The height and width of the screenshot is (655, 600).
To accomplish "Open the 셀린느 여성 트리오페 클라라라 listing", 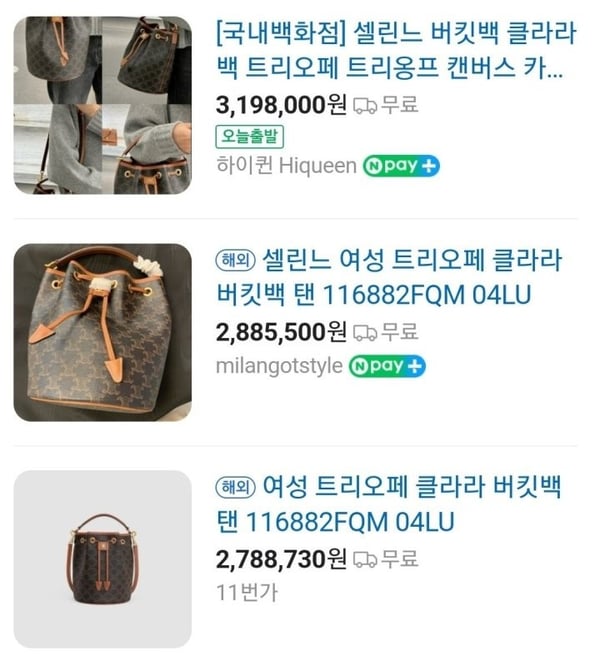I will click(x=390, y=278).
